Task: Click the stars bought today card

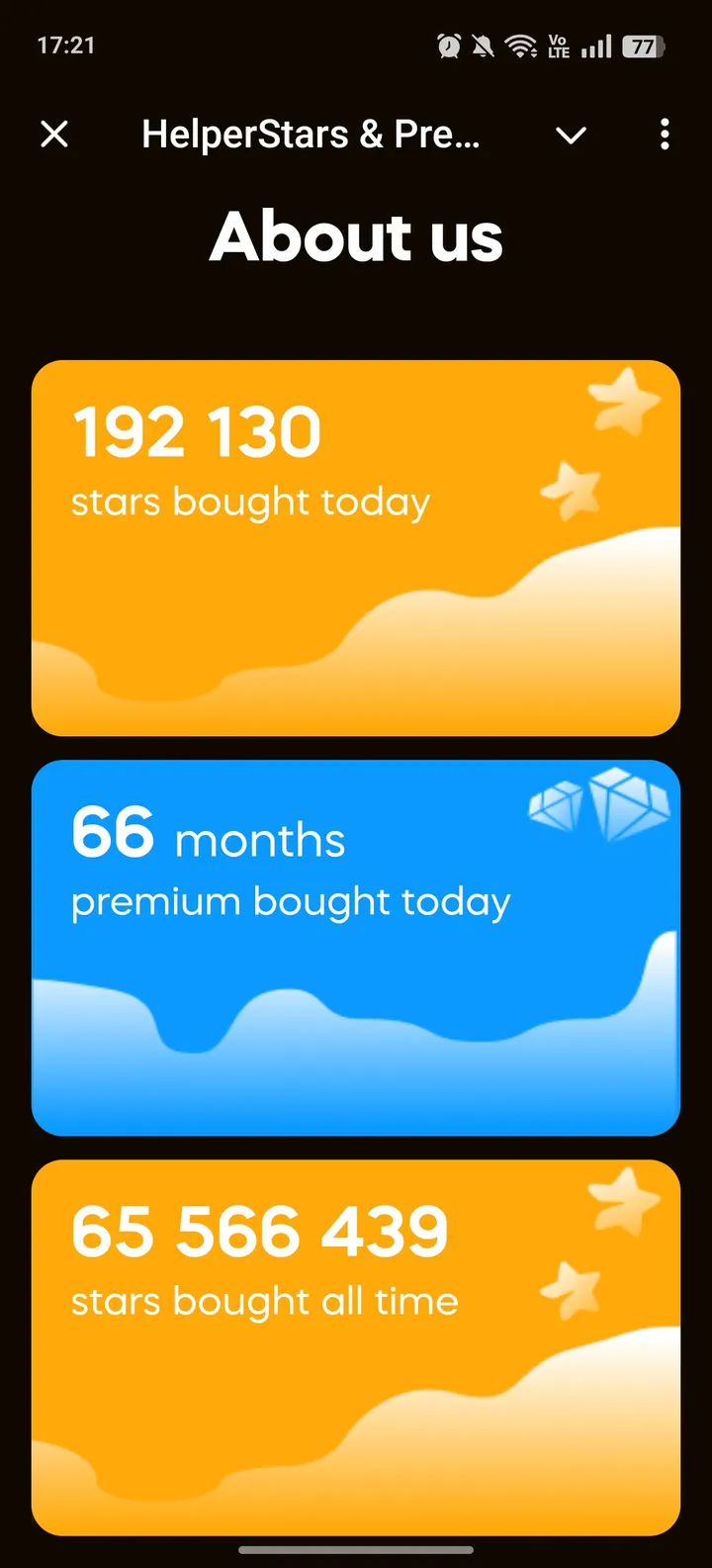Action: coord(356,546)
